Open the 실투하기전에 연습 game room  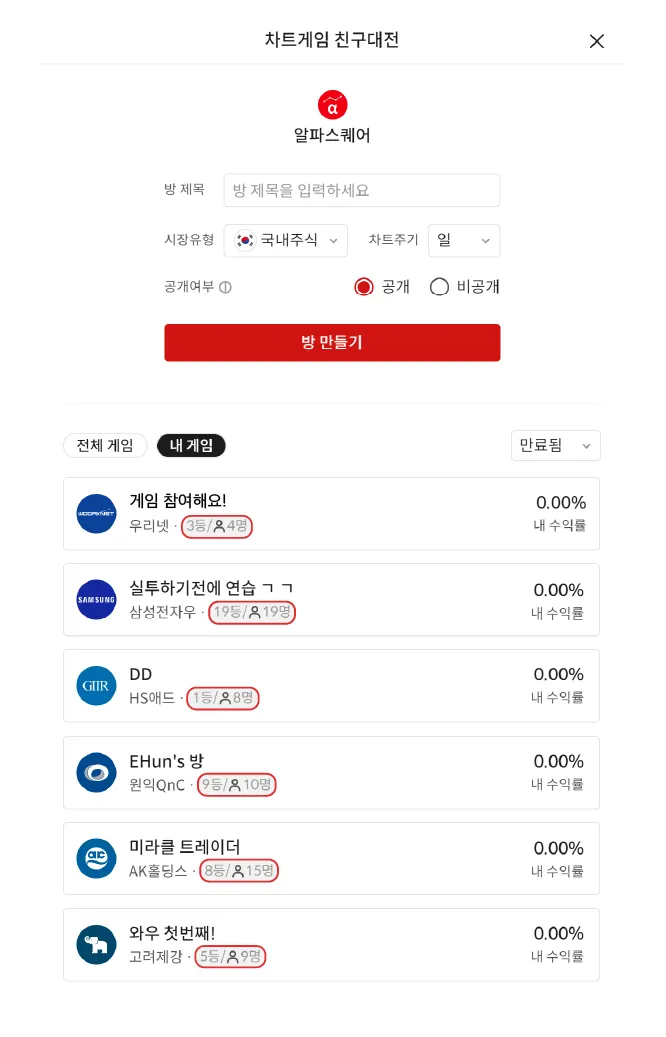click(x=331, y=599)
